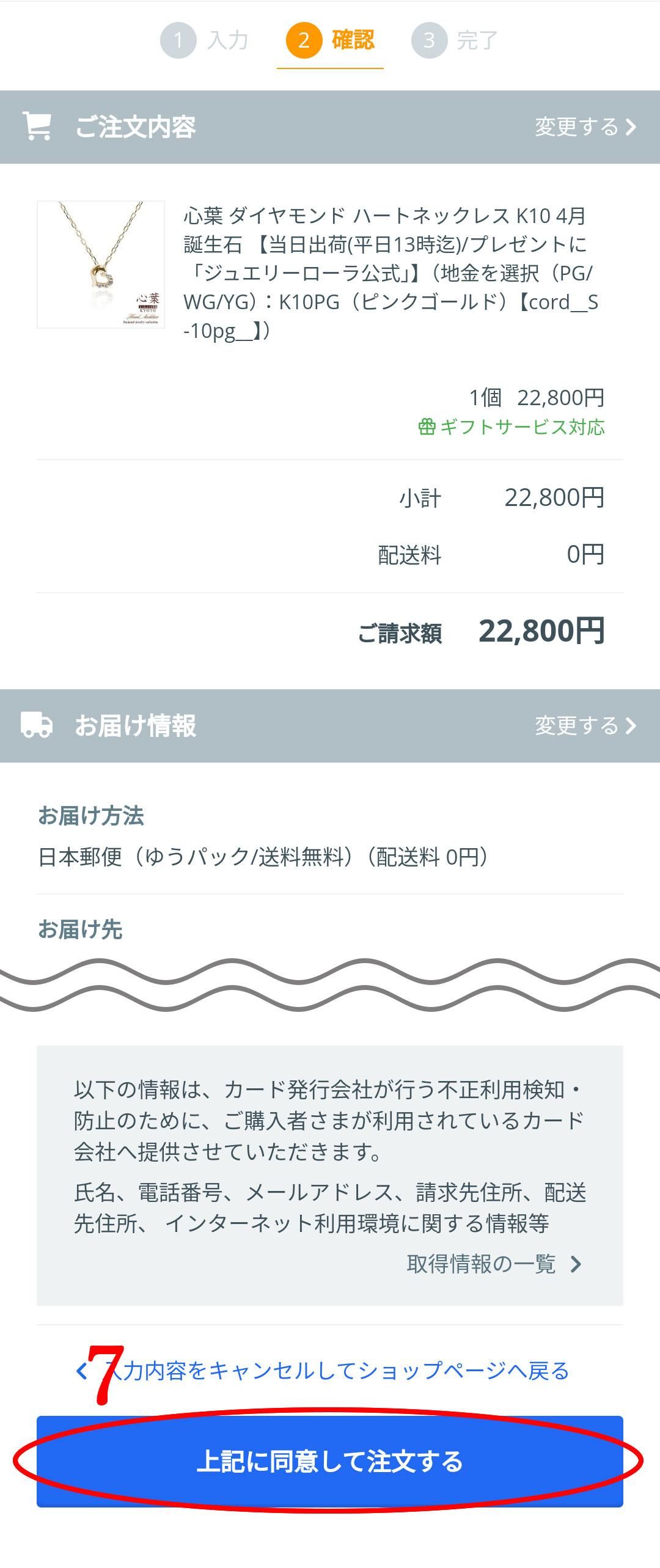Screen dimensions: 660x1568
Task: Tap 上記に同意して注文する button
Action: [330, 1462]
